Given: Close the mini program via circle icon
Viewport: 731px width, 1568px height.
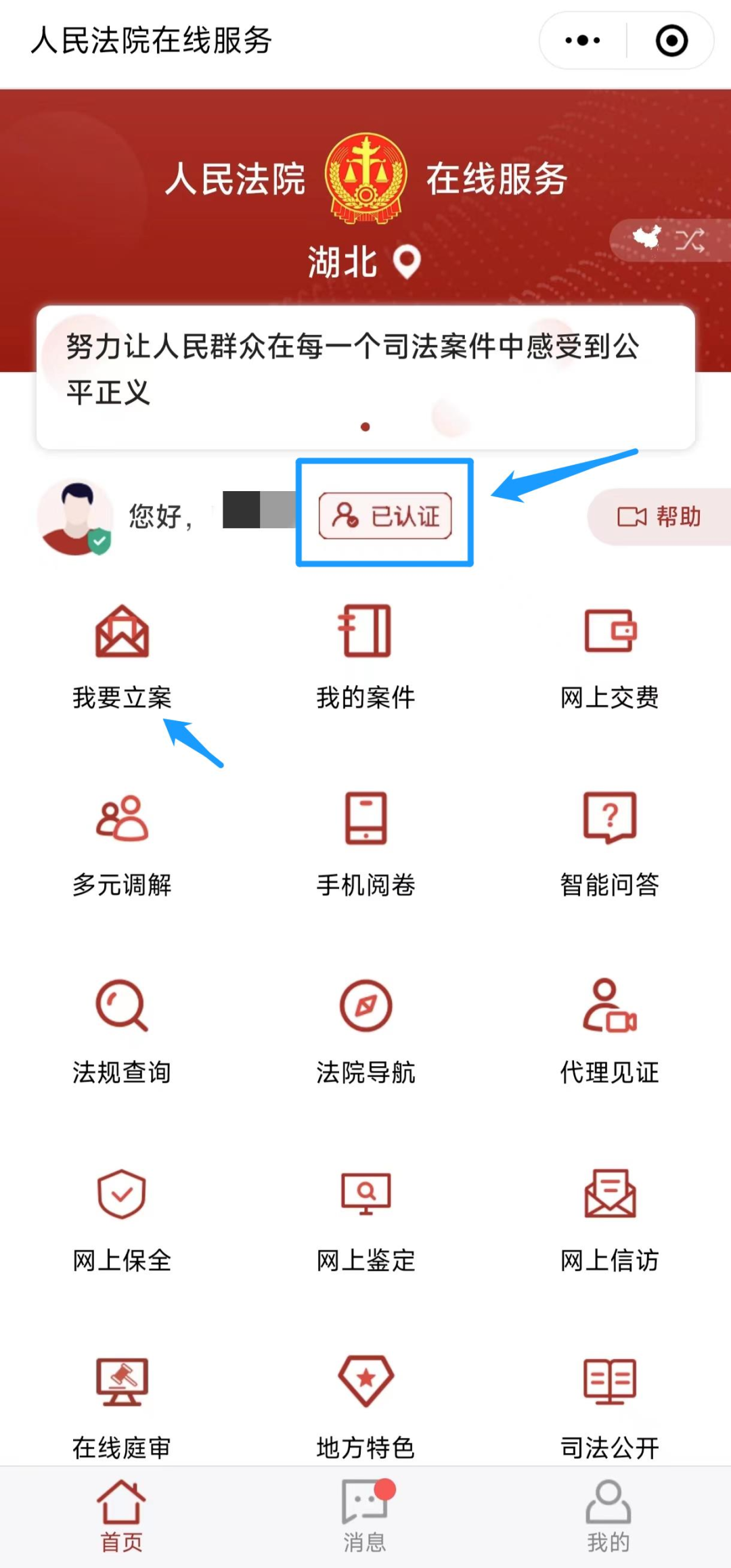Looking at the screenshot, I should click(x=671, y=41).
